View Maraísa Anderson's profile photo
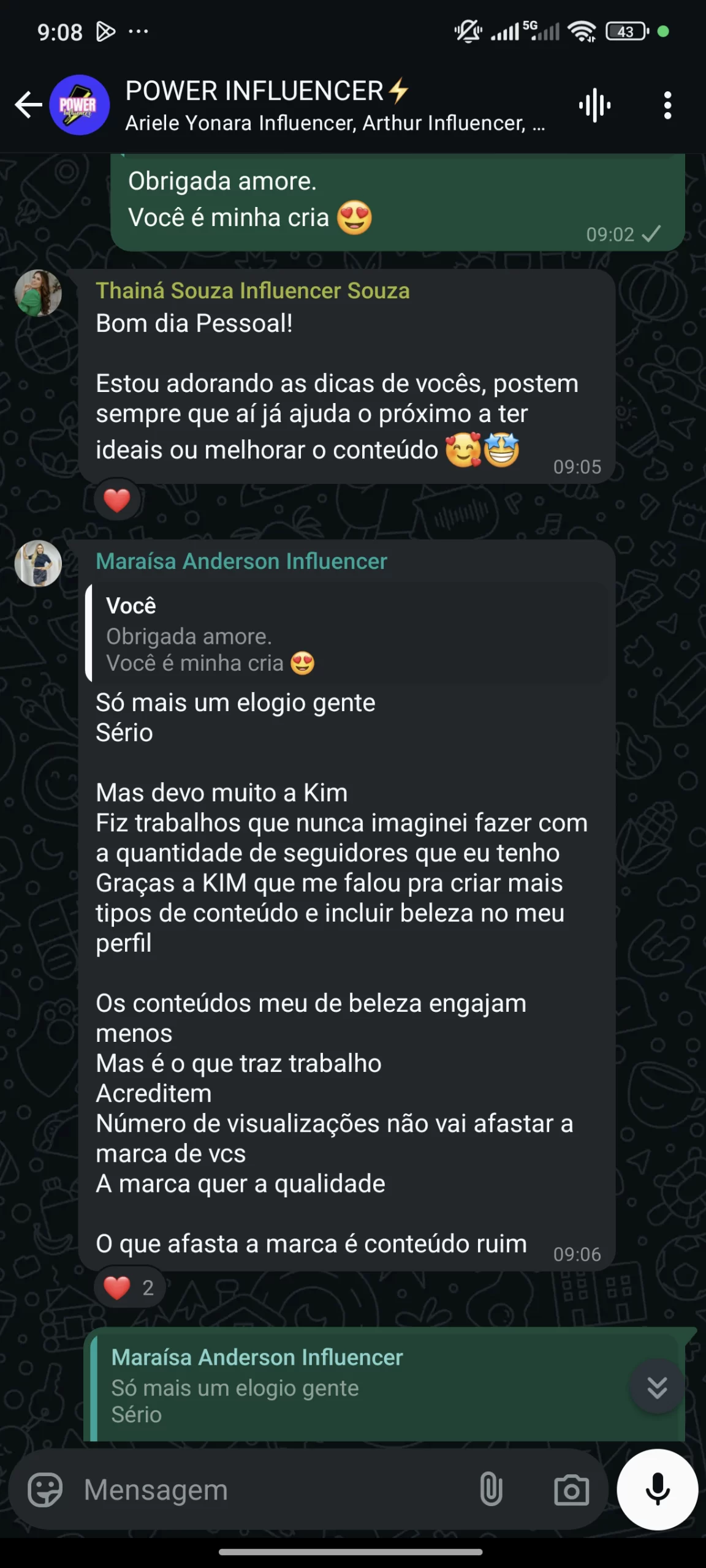 click(38, 563)
